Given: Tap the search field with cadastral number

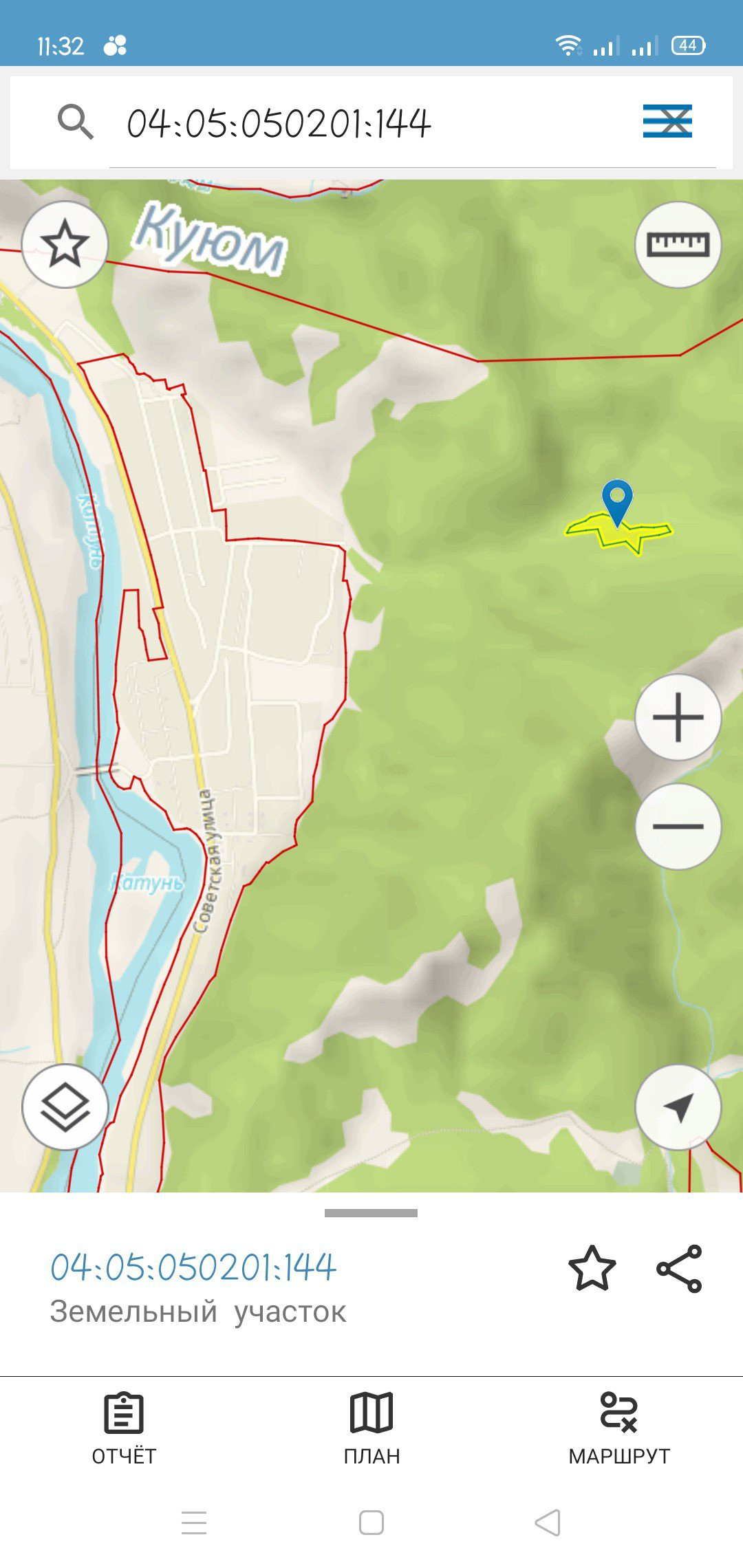Looking at the screenshot, I should click(358, 124).
